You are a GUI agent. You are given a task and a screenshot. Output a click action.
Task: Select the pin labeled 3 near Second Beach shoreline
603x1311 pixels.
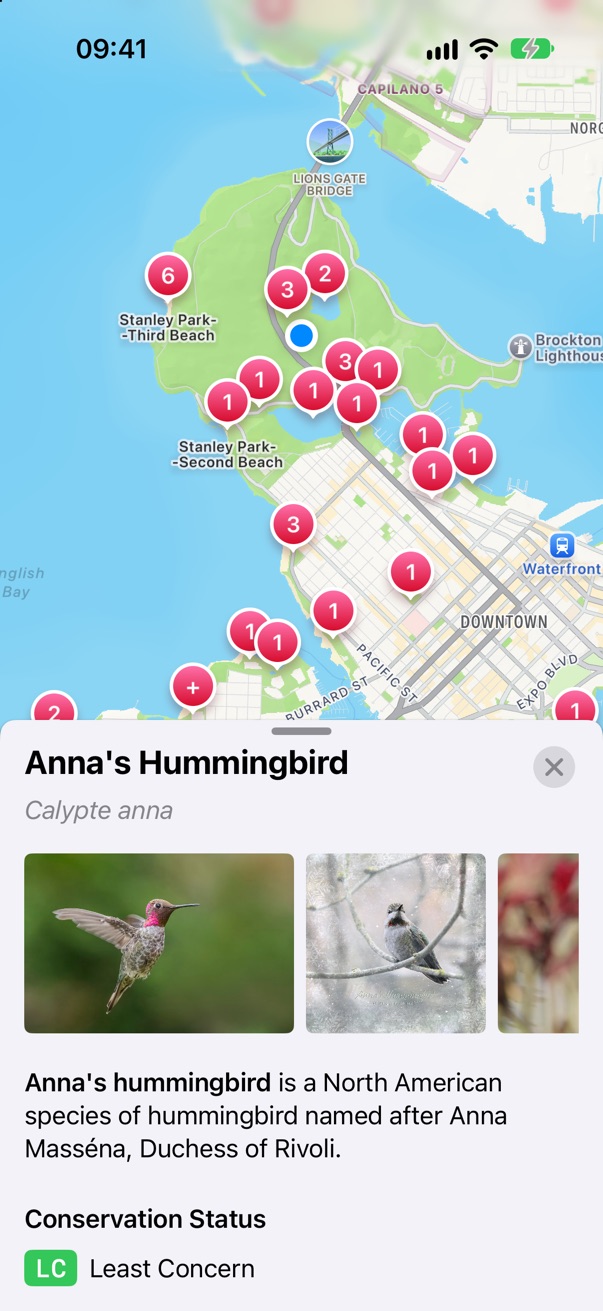293,525
